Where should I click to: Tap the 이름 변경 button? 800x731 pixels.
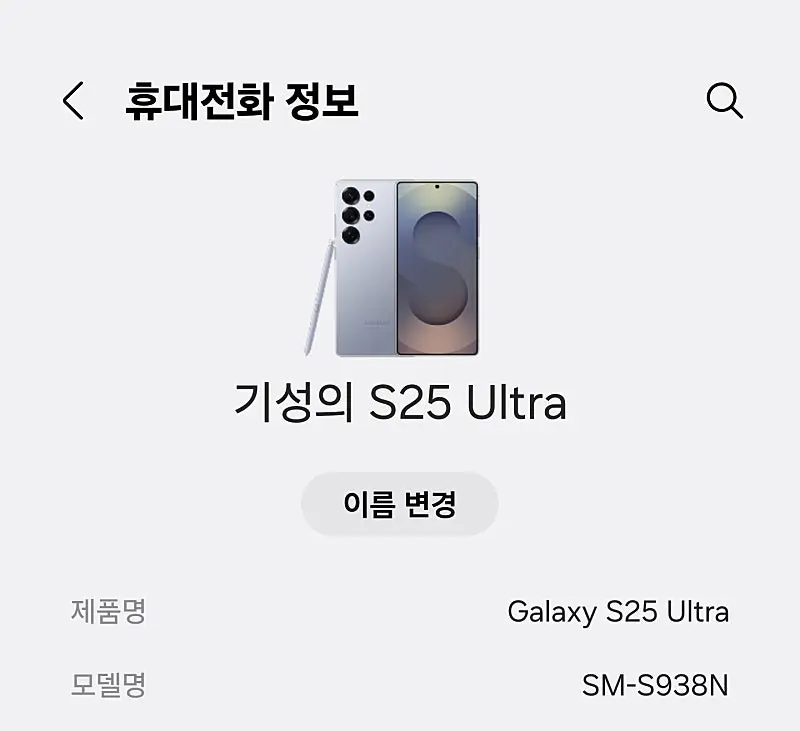click(x=399, y=505)
